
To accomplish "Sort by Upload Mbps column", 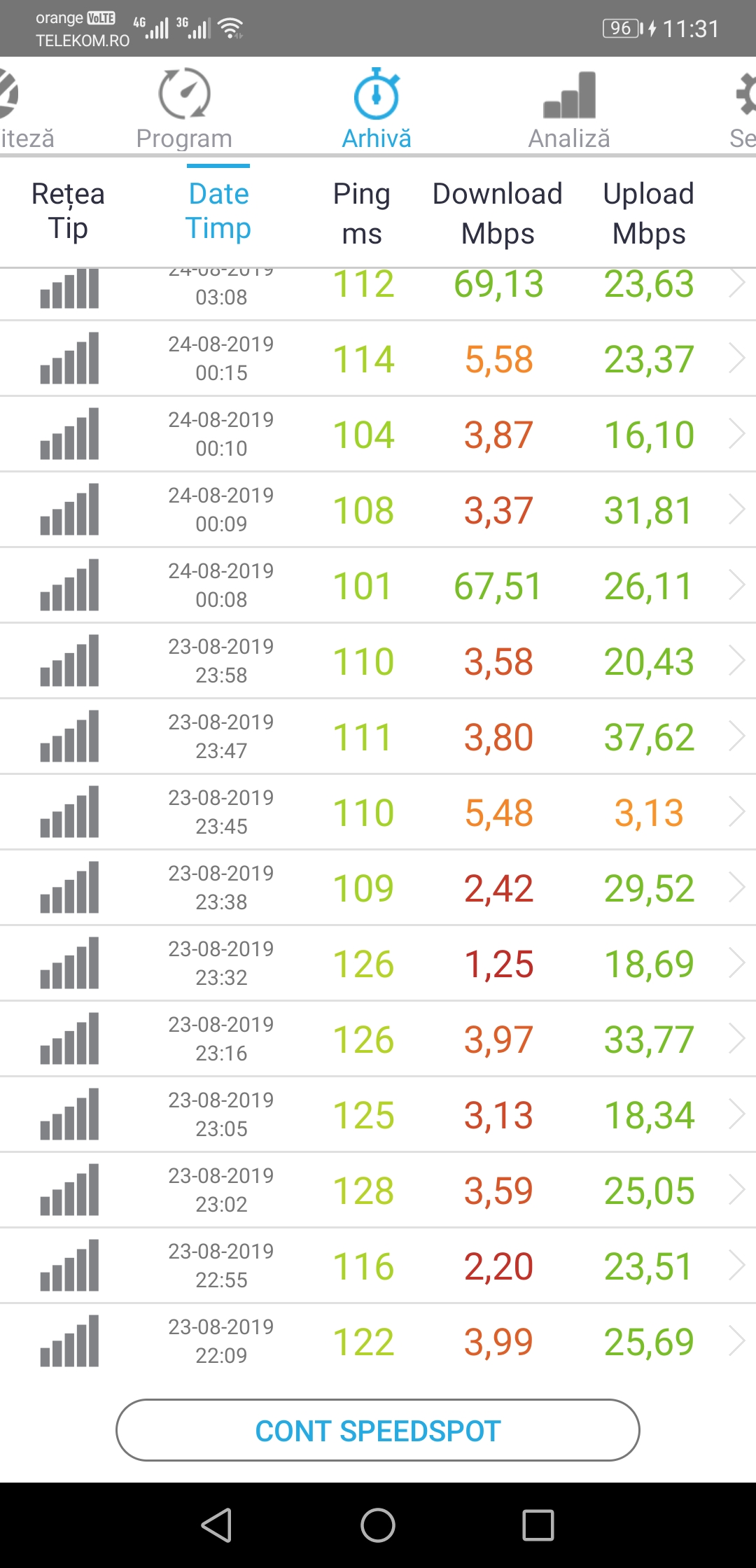I will point(649,213).
